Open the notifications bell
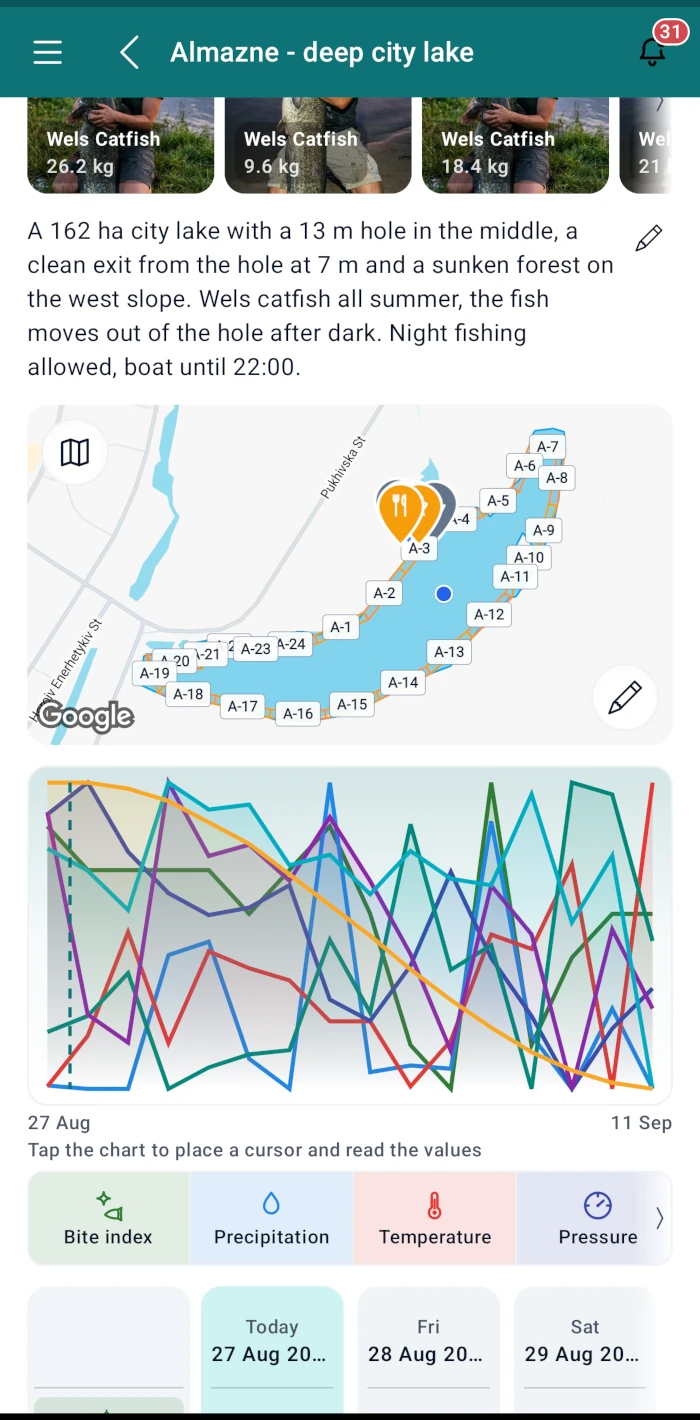The width and height of the screenshot is (700, 1420). click(x=653, y=50)
